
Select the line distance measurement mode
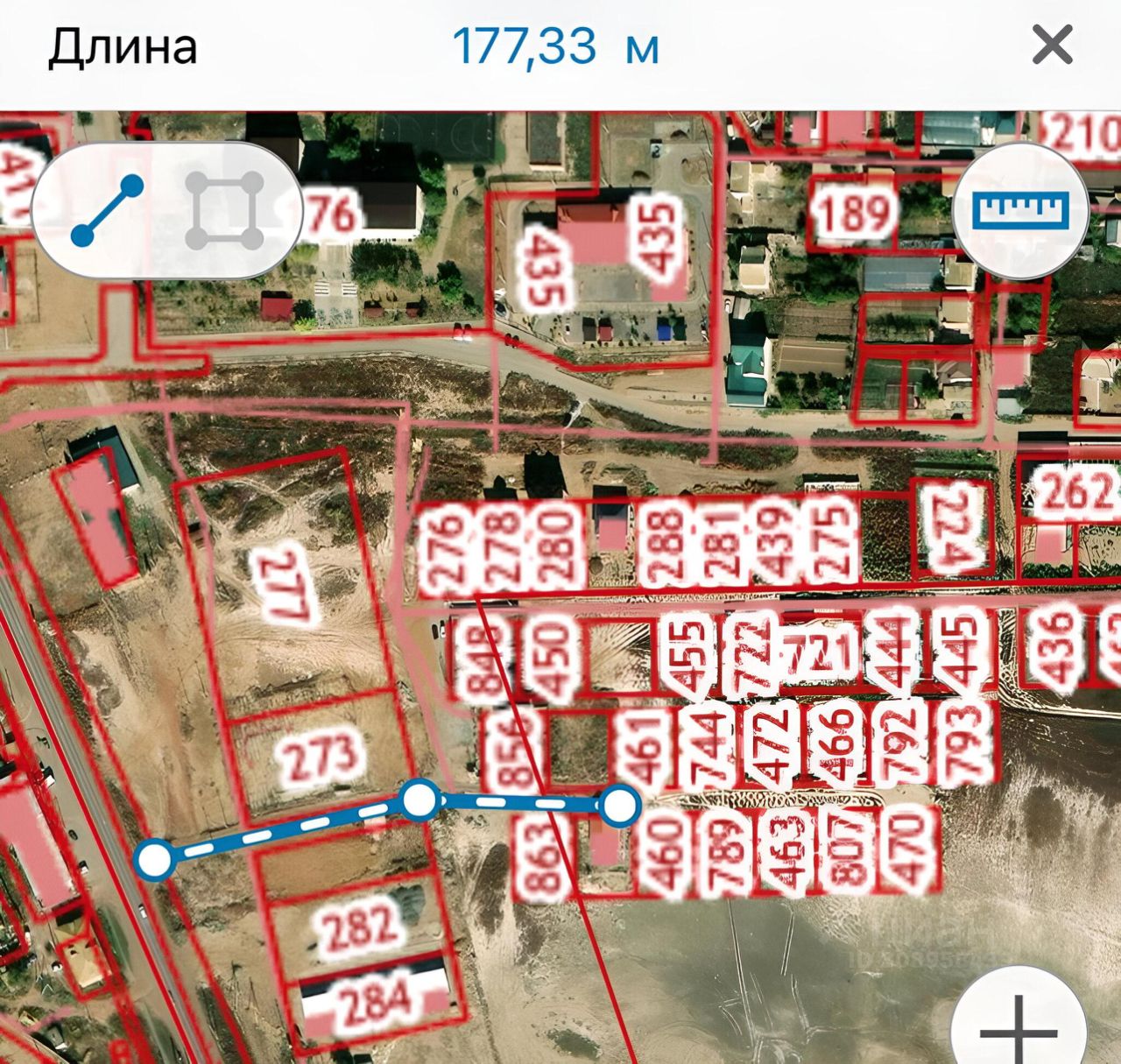(x=107, y=210)
